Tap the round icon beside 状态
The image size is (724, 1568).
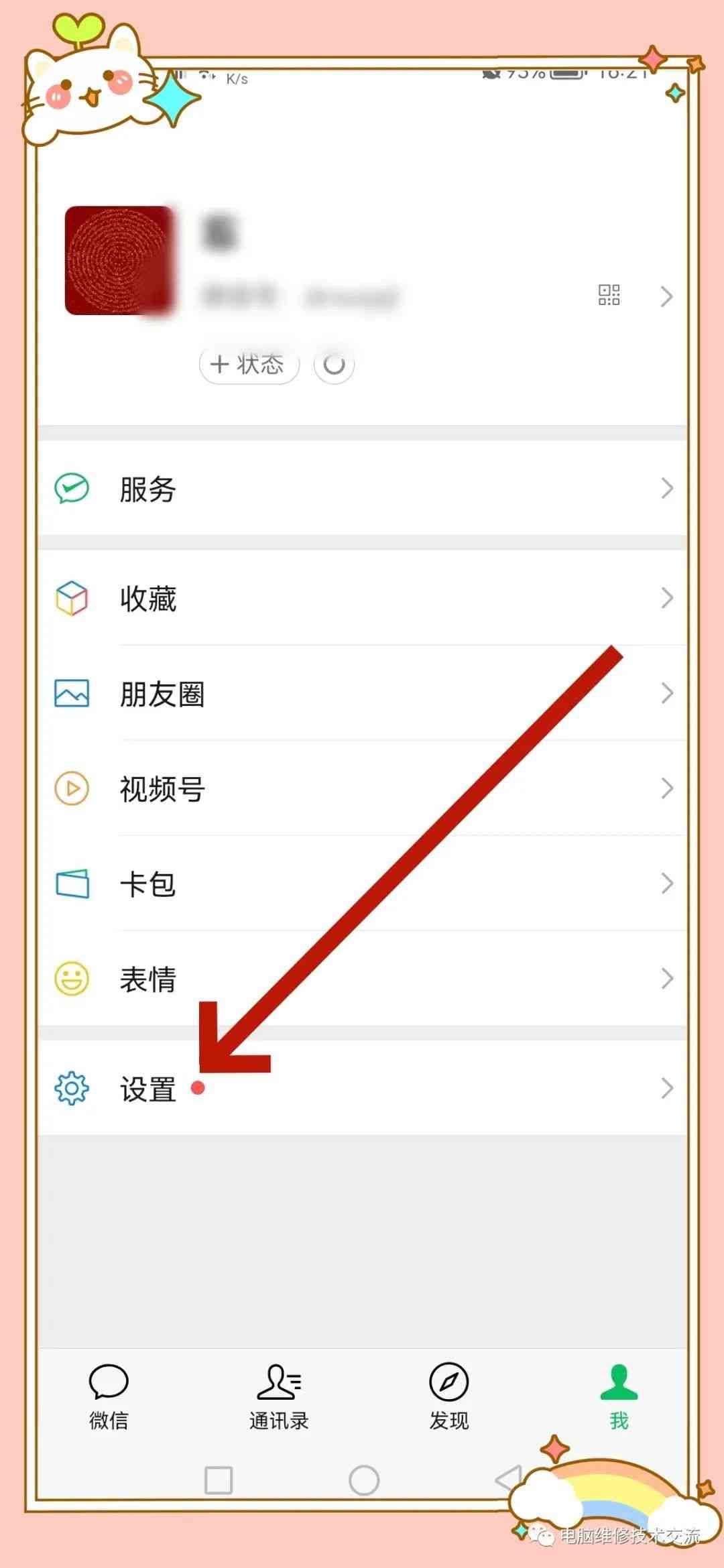[334, 365]
